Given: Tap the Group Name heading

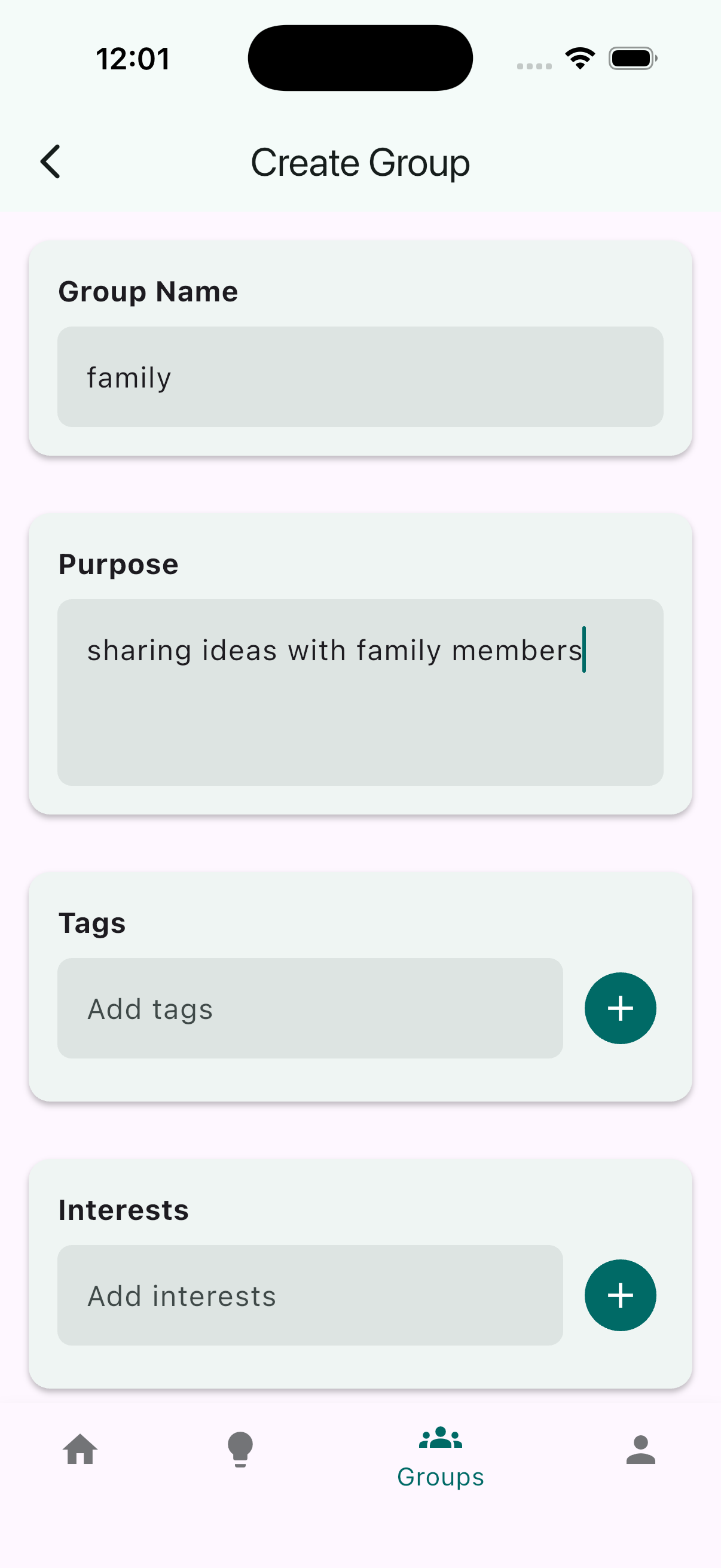Looking at the screenshot, I should [148, 291].
